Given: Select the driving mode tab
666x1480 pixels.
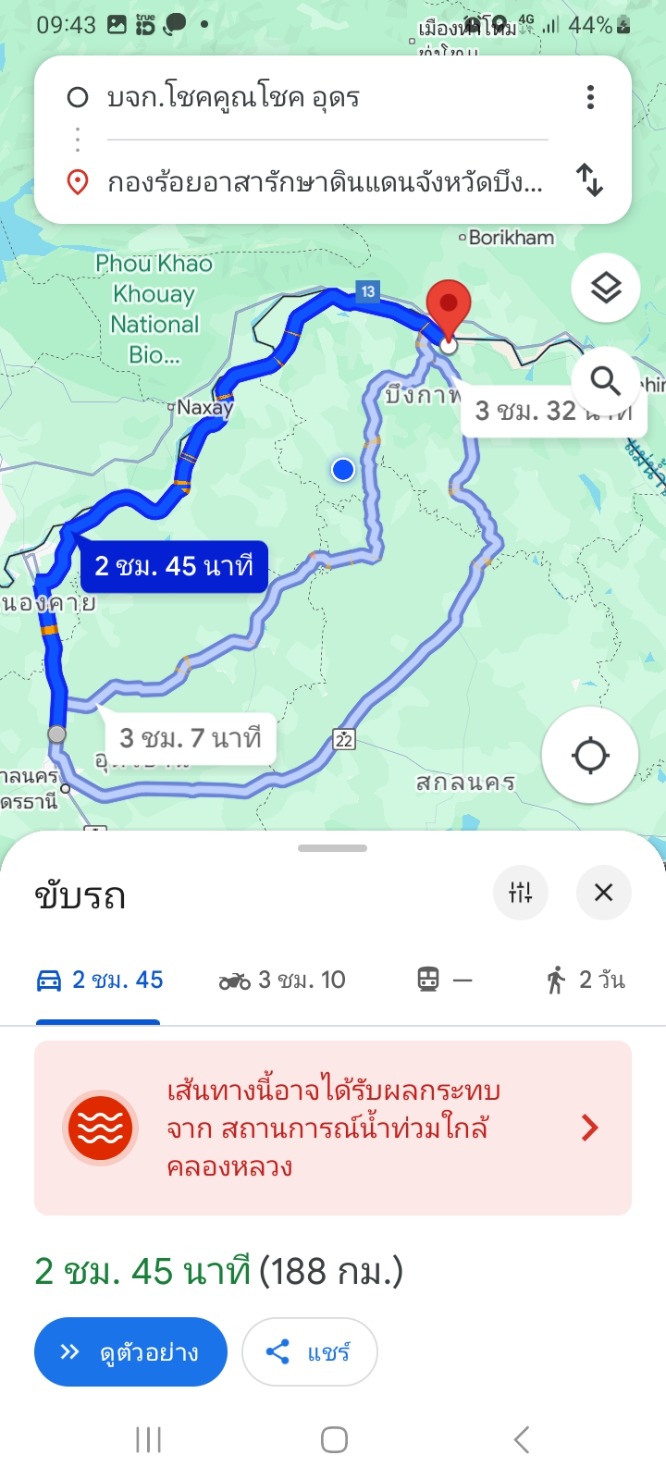Looking at the screenshot, I should click(99, 980).
